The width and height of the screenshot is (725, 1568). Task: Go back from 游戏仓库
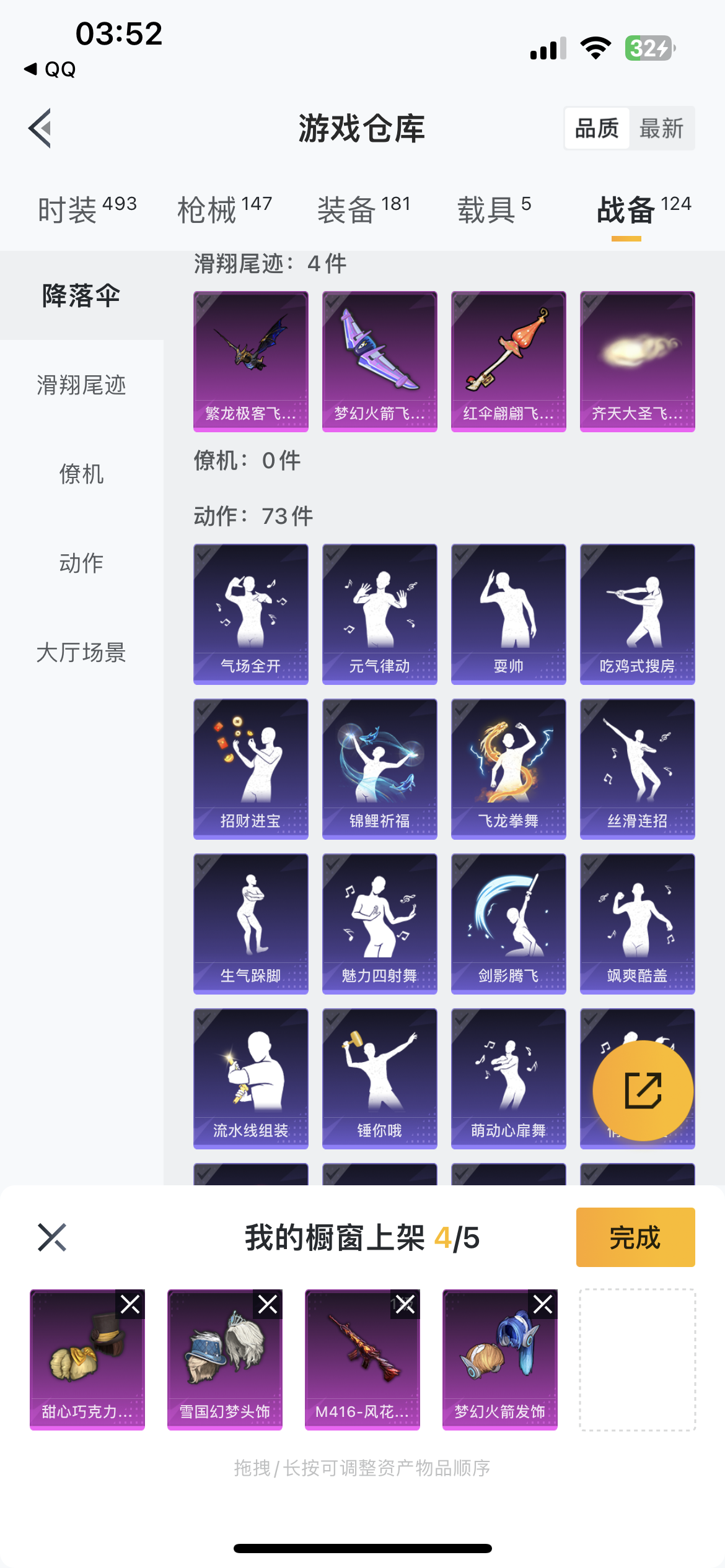(x=41, y=128)
